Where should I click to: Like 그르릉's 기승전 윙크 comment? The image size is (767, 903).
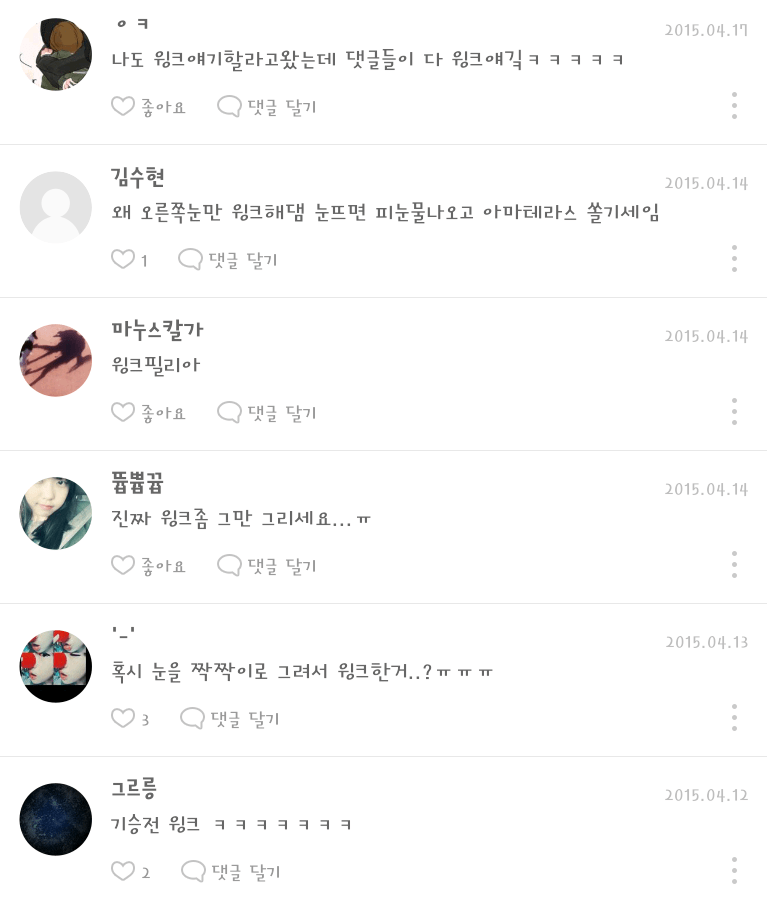(123, 871)
